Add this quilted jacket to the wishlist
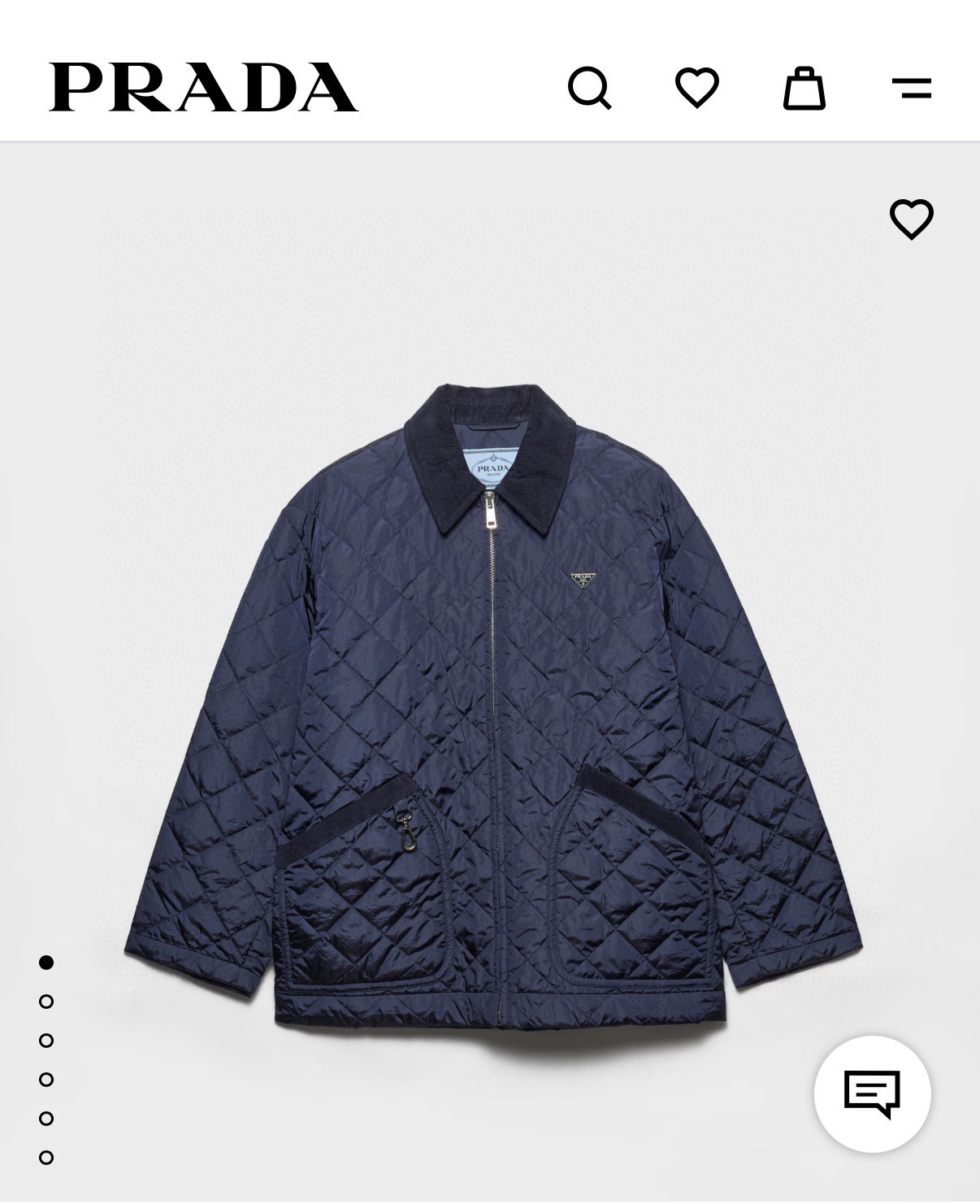 [911, 220]
